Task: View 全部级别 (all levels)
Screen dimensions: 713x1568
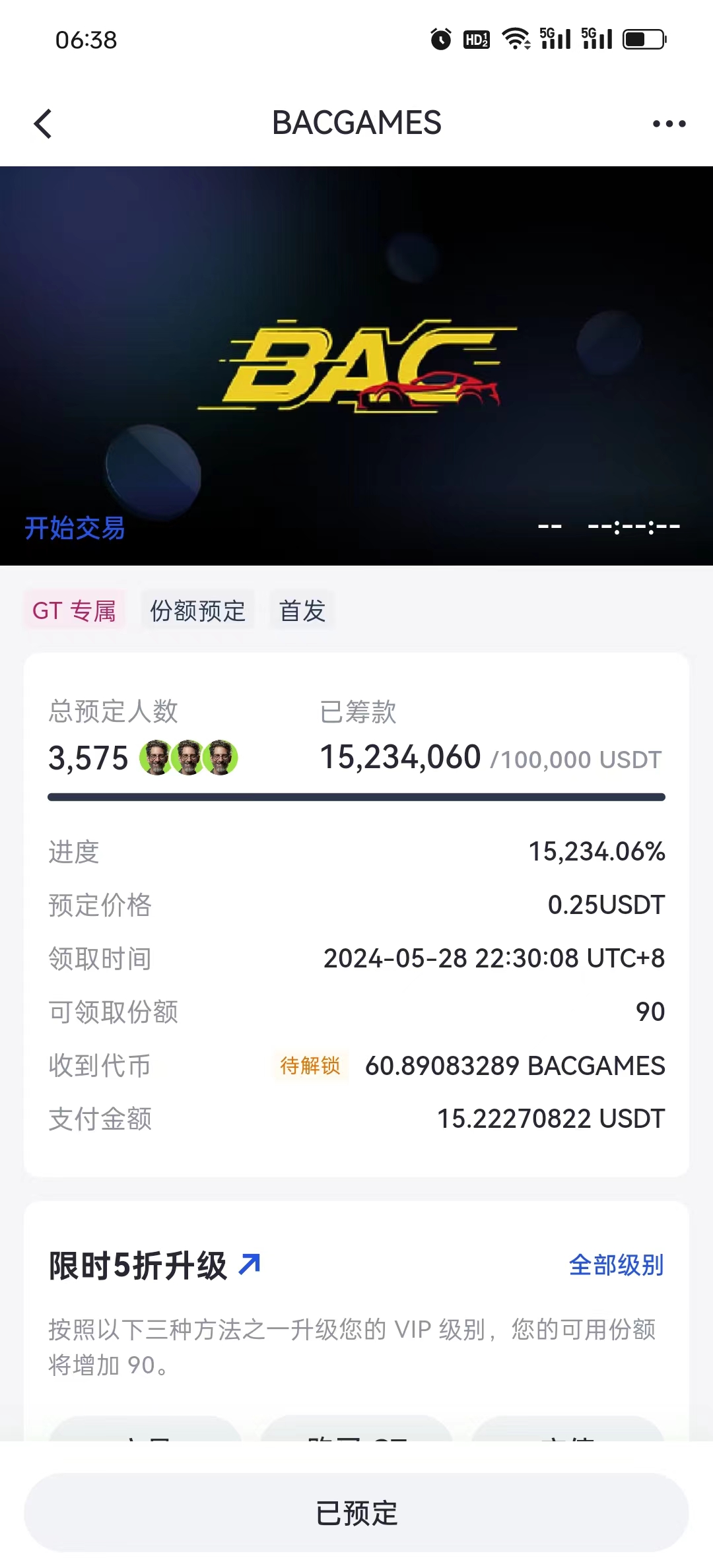Action: [616, 1265]
